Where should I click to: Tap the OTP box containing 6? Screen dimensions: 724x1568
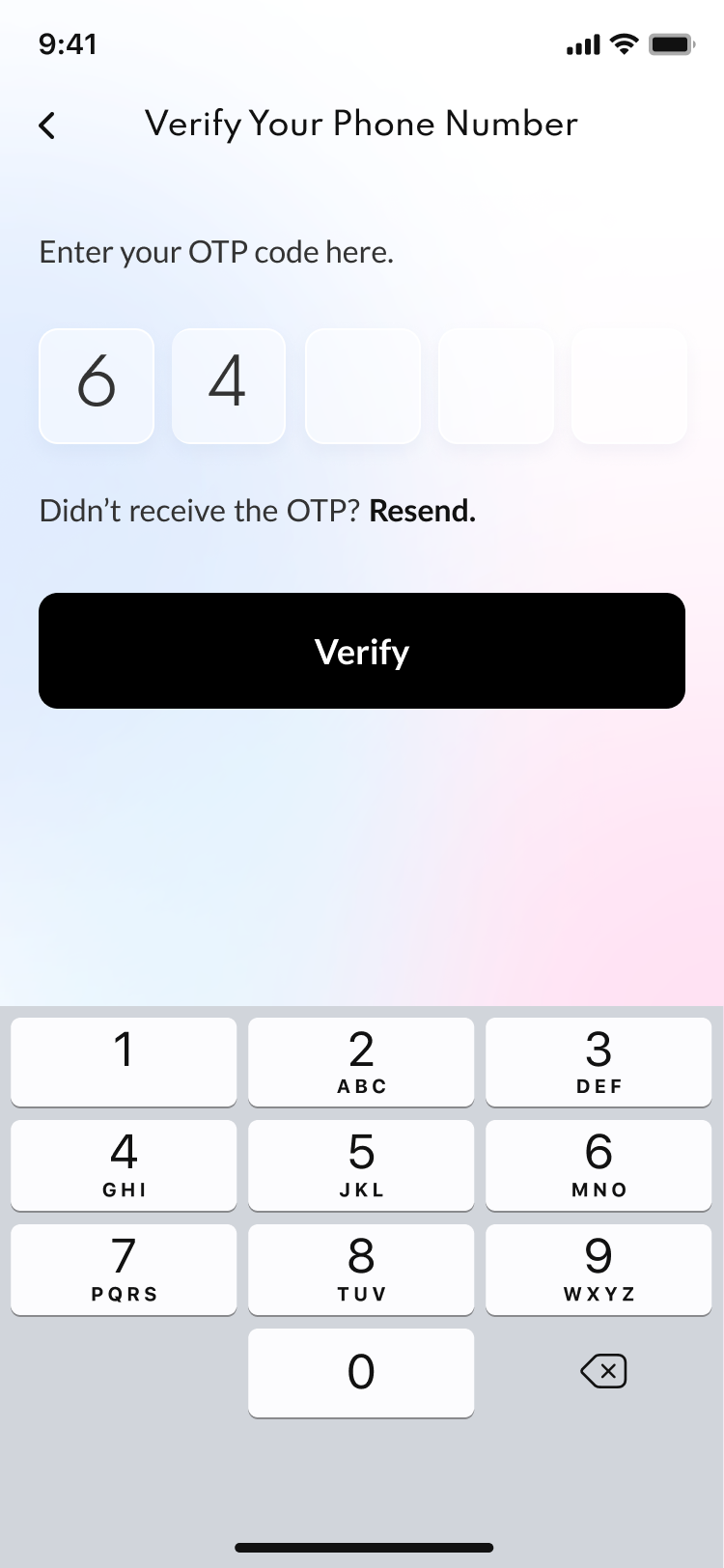pos(97,386)
